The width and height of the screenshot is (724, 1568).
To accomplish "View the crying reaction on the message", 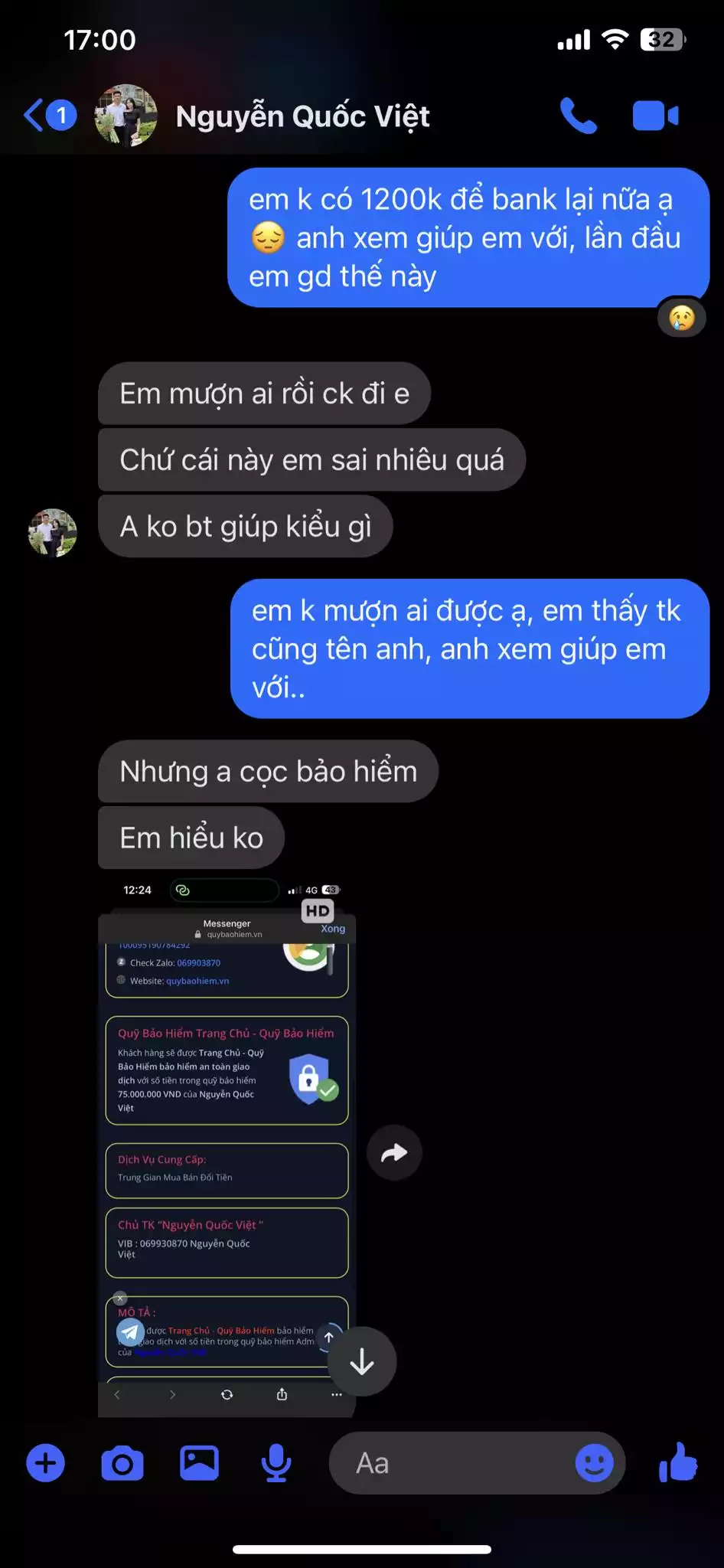I will click(x=681, y=318).
